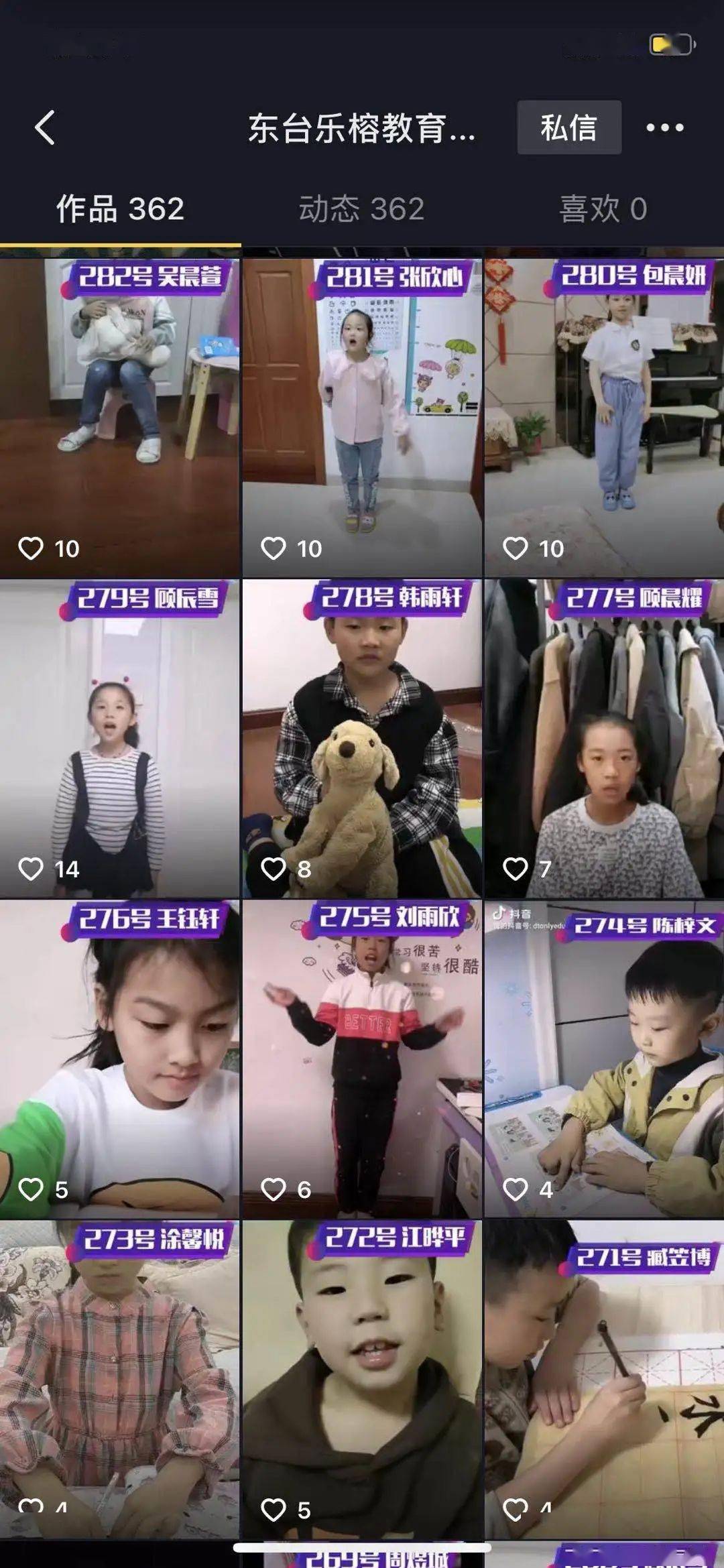Open the video labeled 282号 吴晨萱
This screenshot has height=1568, width=724.
point(120,417)
